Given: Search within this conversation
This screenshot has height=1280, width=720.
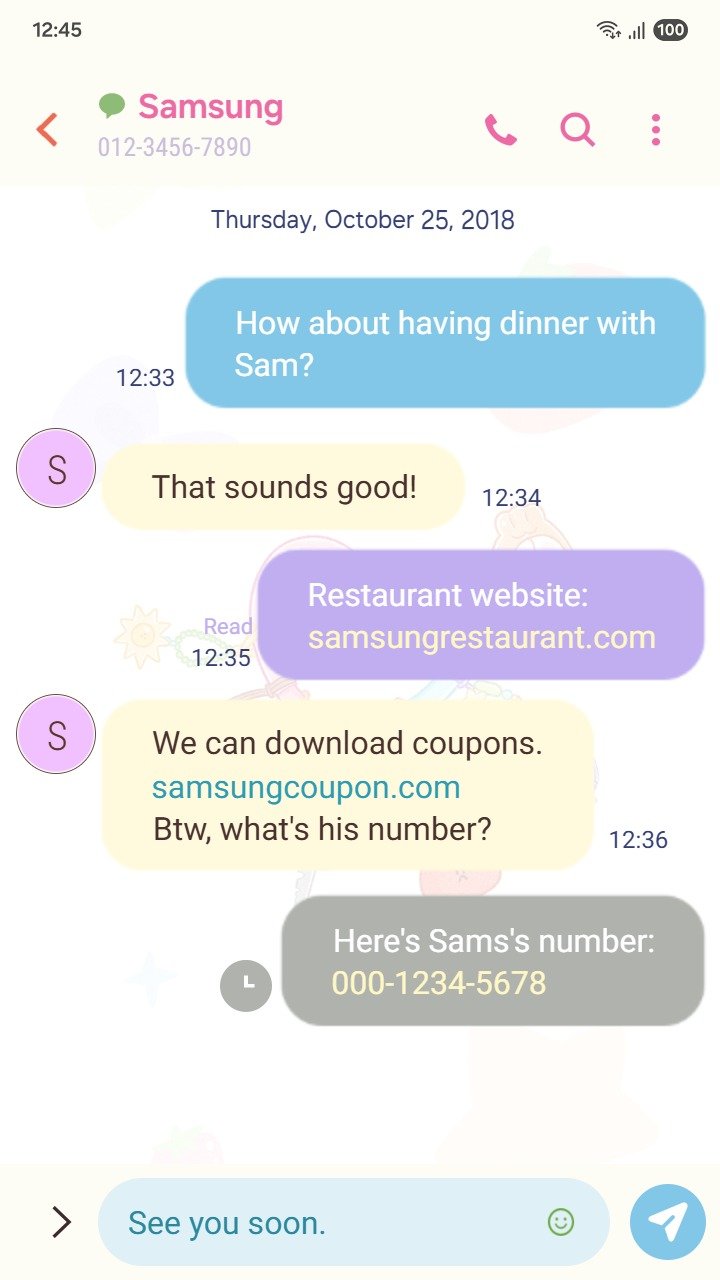Looking at the screenshot, I should [x=577, y=130].
